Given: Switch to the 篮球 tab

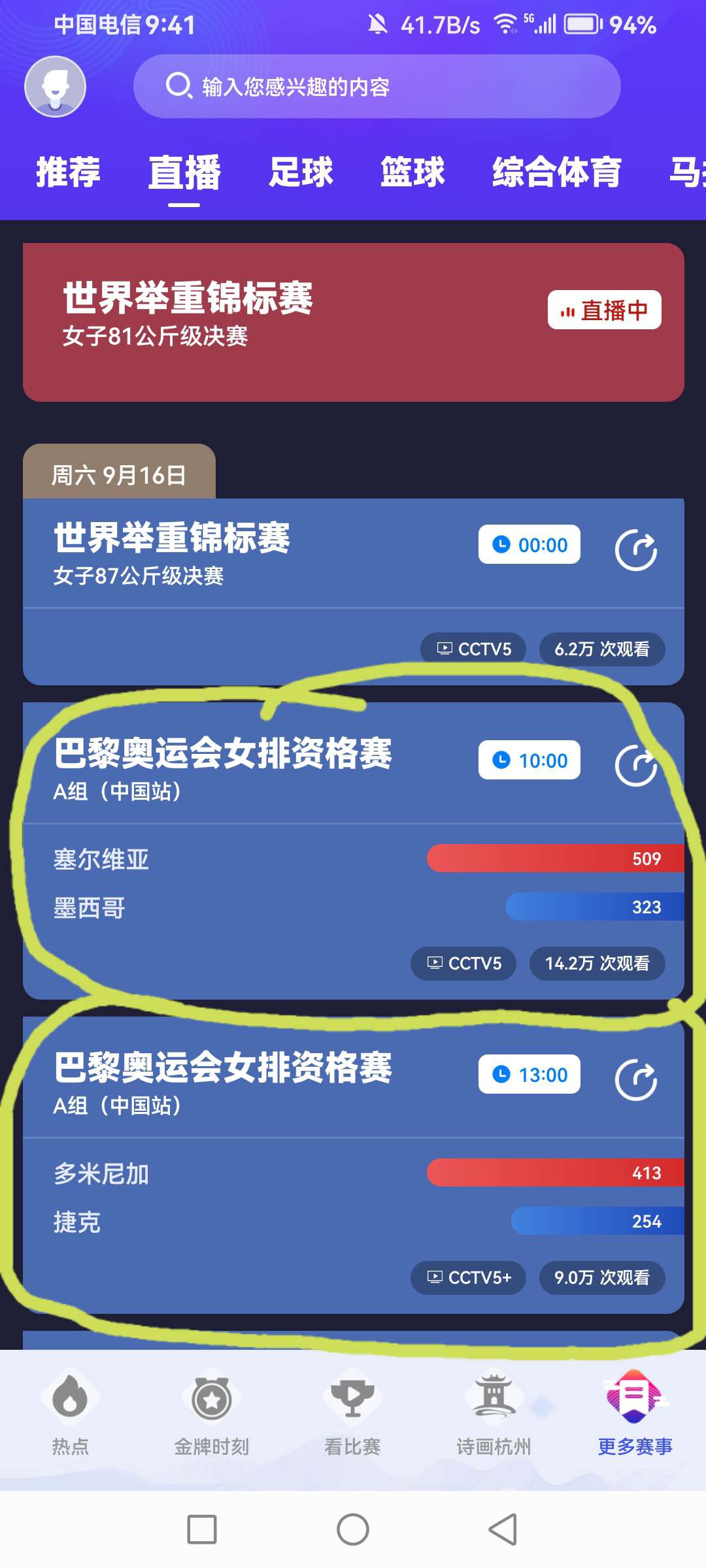Looking at the screenshot, I should click(412, 172).
